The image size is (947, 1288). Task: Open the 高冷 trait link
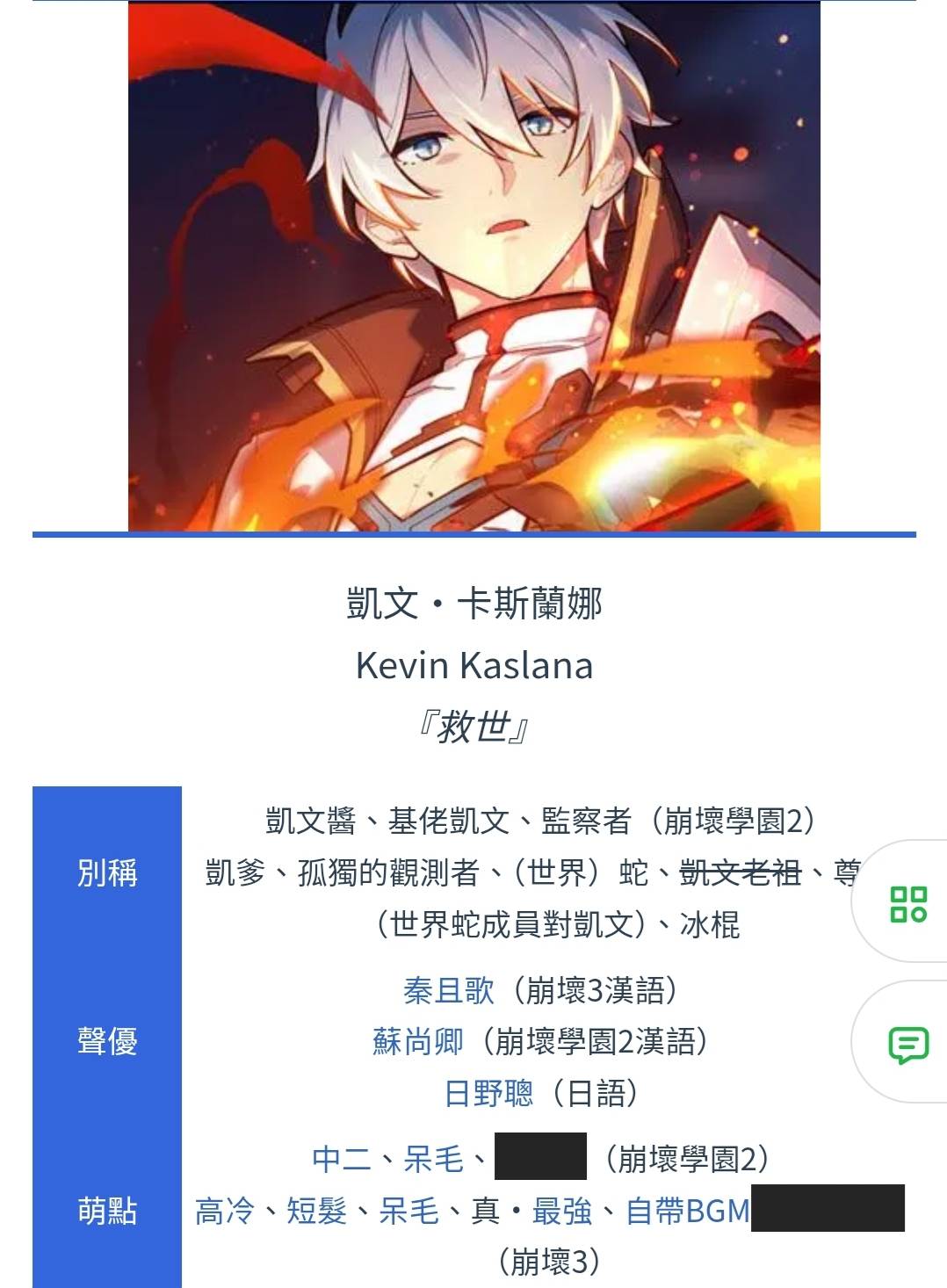tap(224, 1212)
